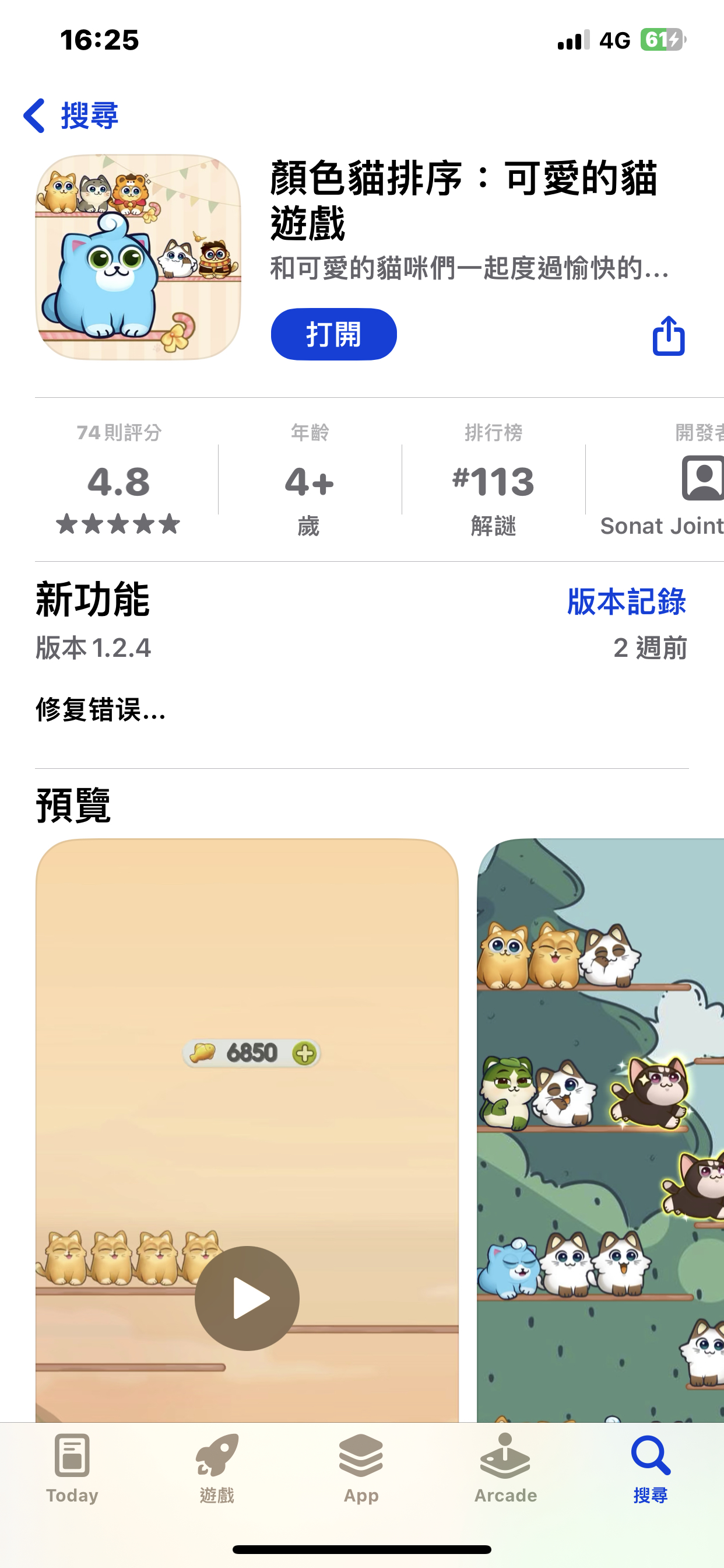Viewport: 724px width, 1568px height.
Task: View the 74 則評分 ratings section
Action: [x=120, y=481]
